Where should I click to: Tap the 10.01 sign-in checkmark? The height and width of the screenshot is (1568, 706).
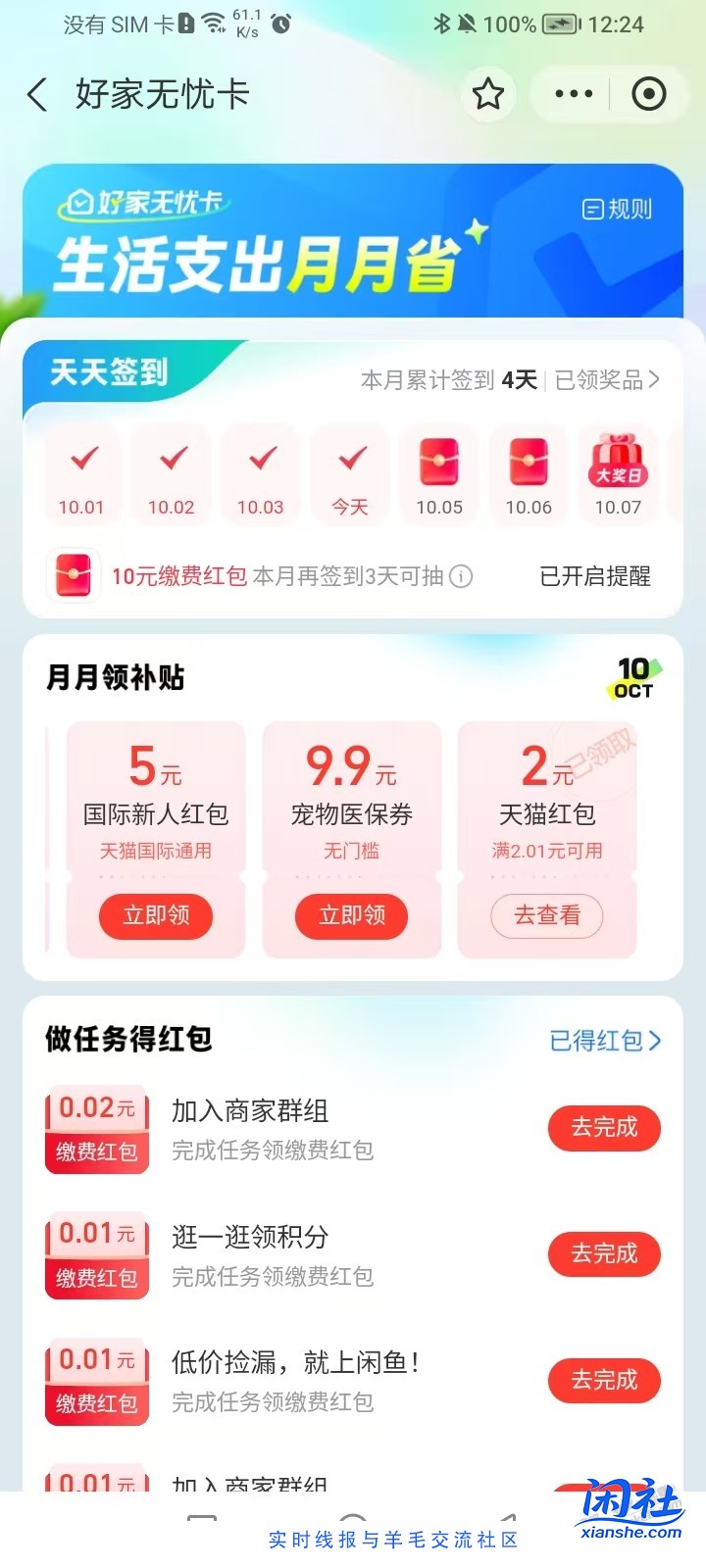(x=82, y=459)
